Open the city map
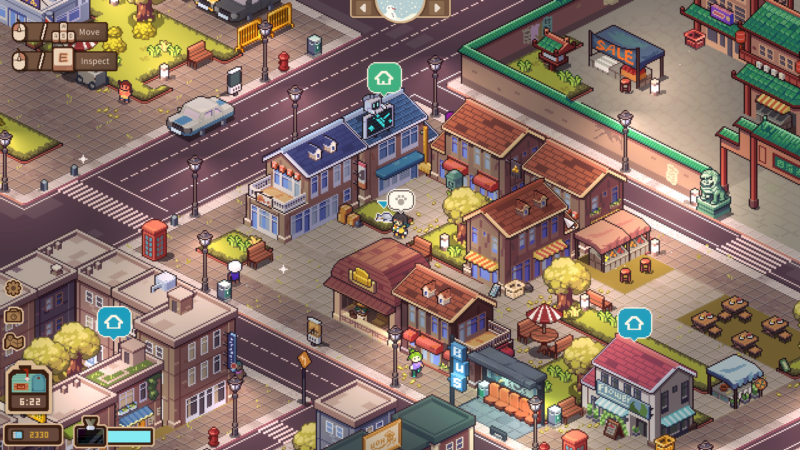 click(x=14, y=341)
